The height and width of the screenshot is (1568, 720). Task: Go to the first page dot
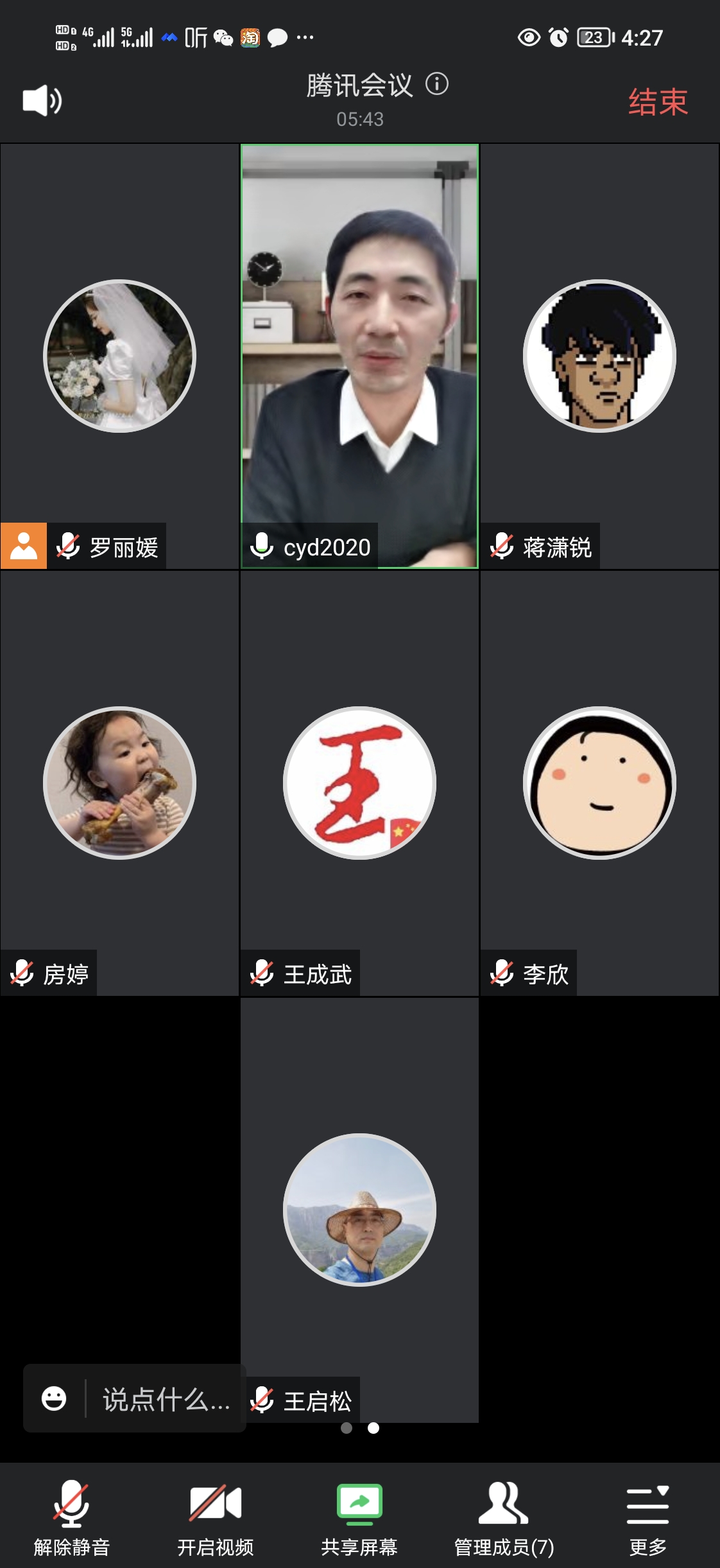click(347, 1428)
